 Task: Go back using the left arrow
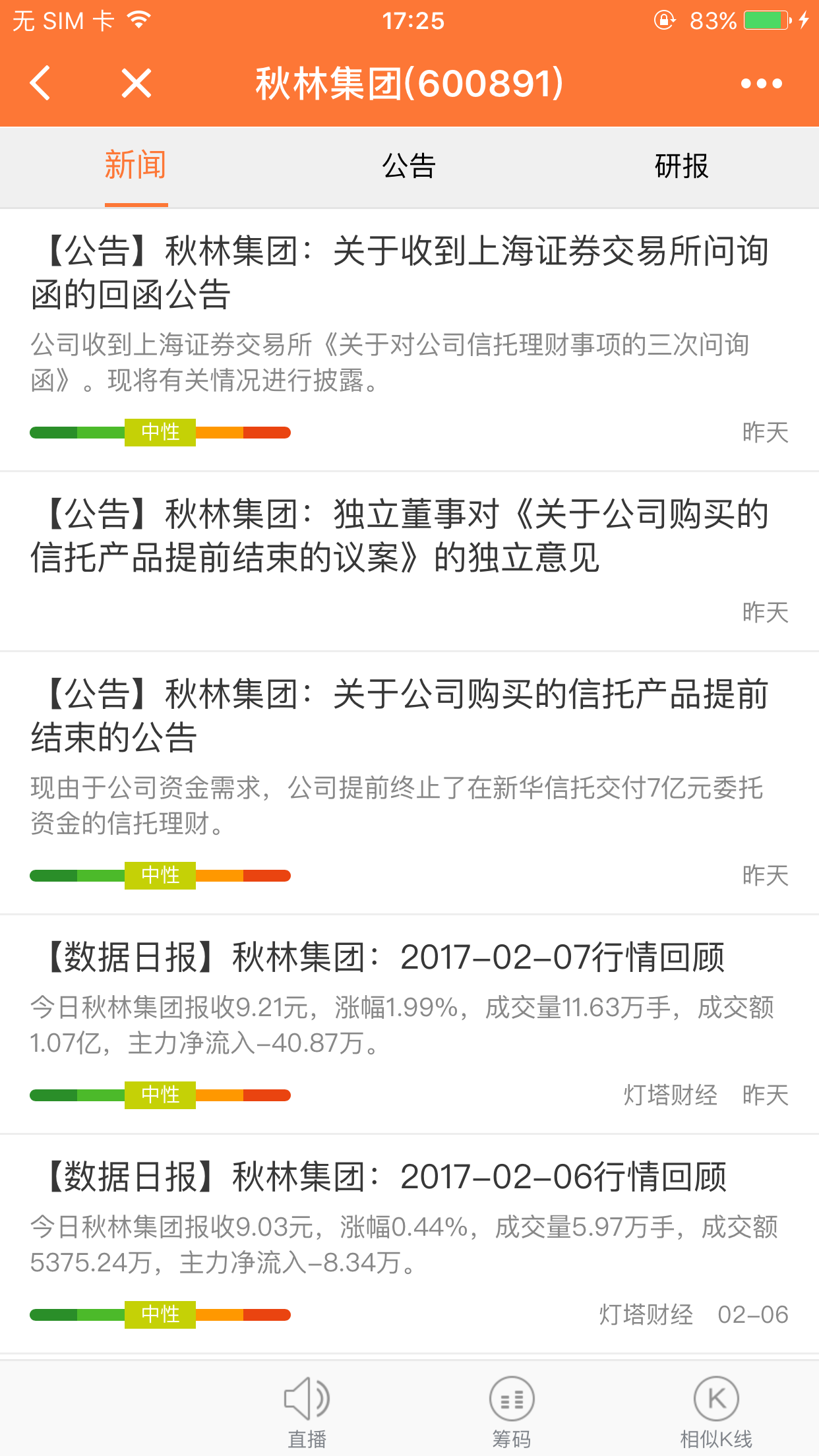41,83
